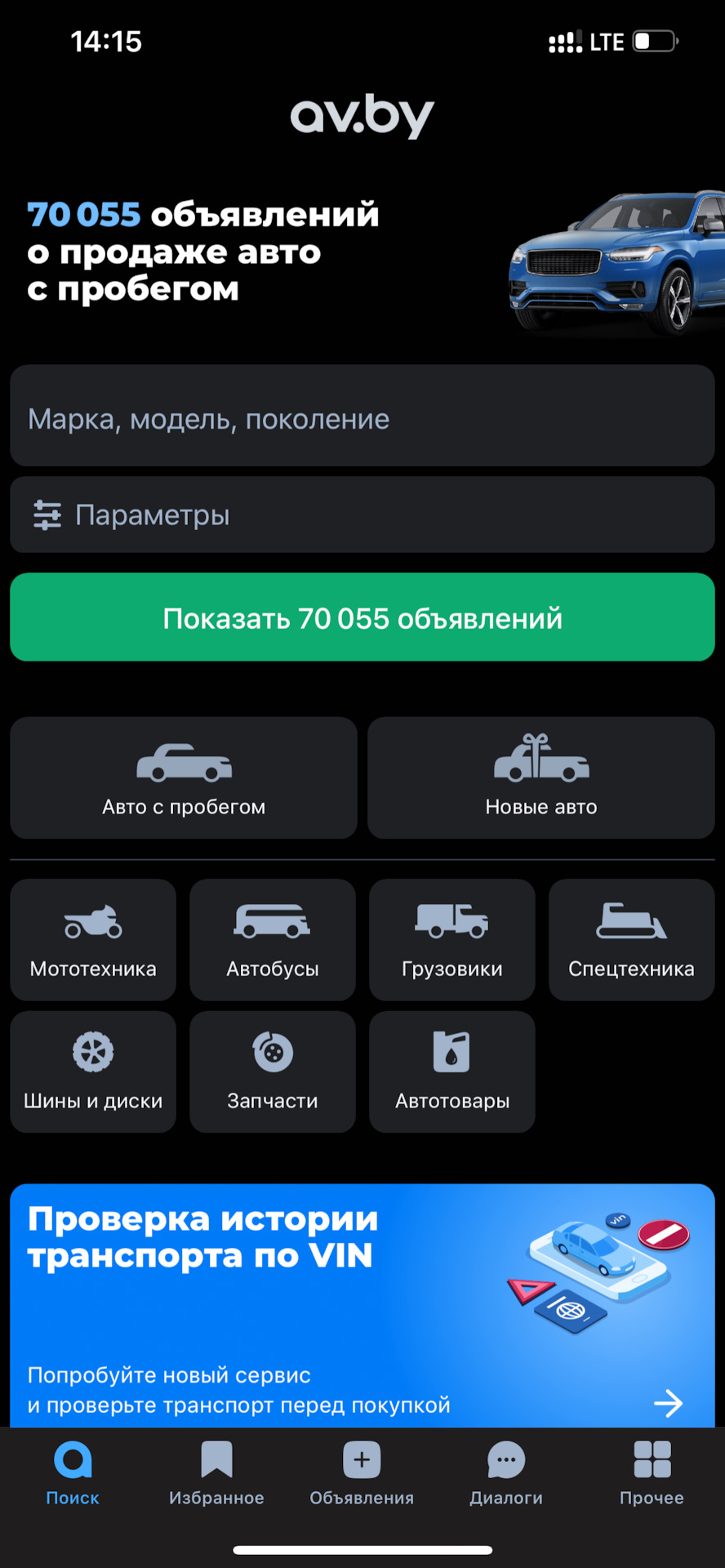Image resolution: width=725 pixels, height=1568 pixels.
Task: Select the Авто с пробегом category
Action: (184, 778)
